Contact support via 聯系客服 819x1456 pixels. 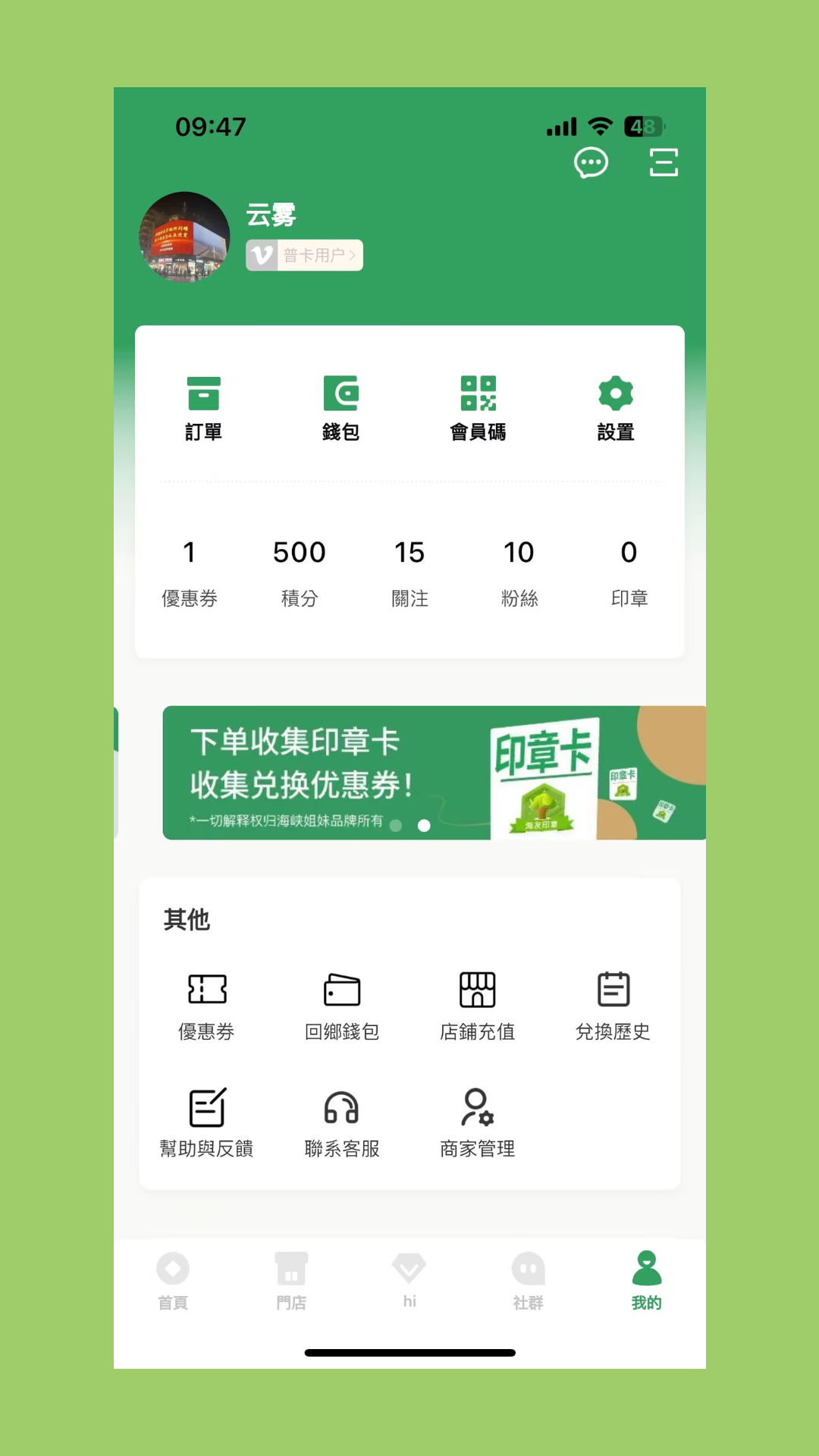341,1123
